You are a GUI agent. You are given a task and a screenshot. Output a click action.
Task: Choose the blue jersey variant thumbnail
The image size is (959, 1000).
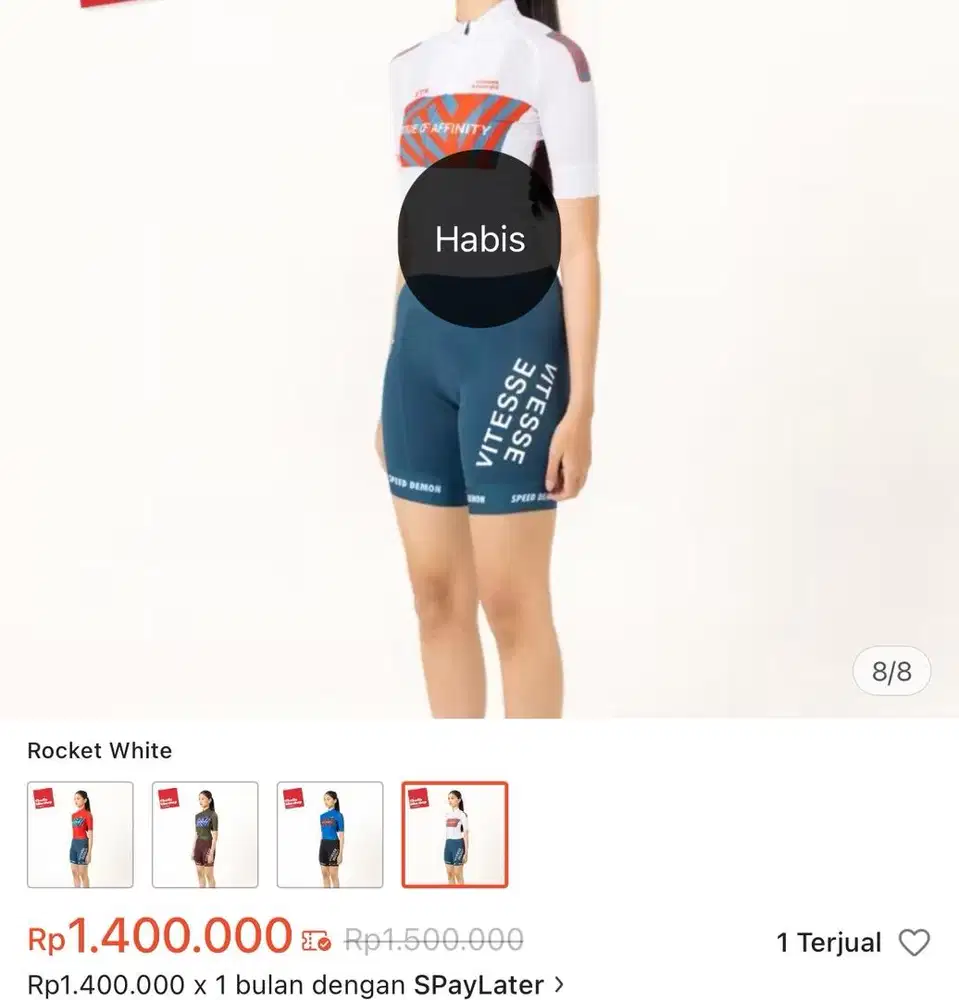330,834
